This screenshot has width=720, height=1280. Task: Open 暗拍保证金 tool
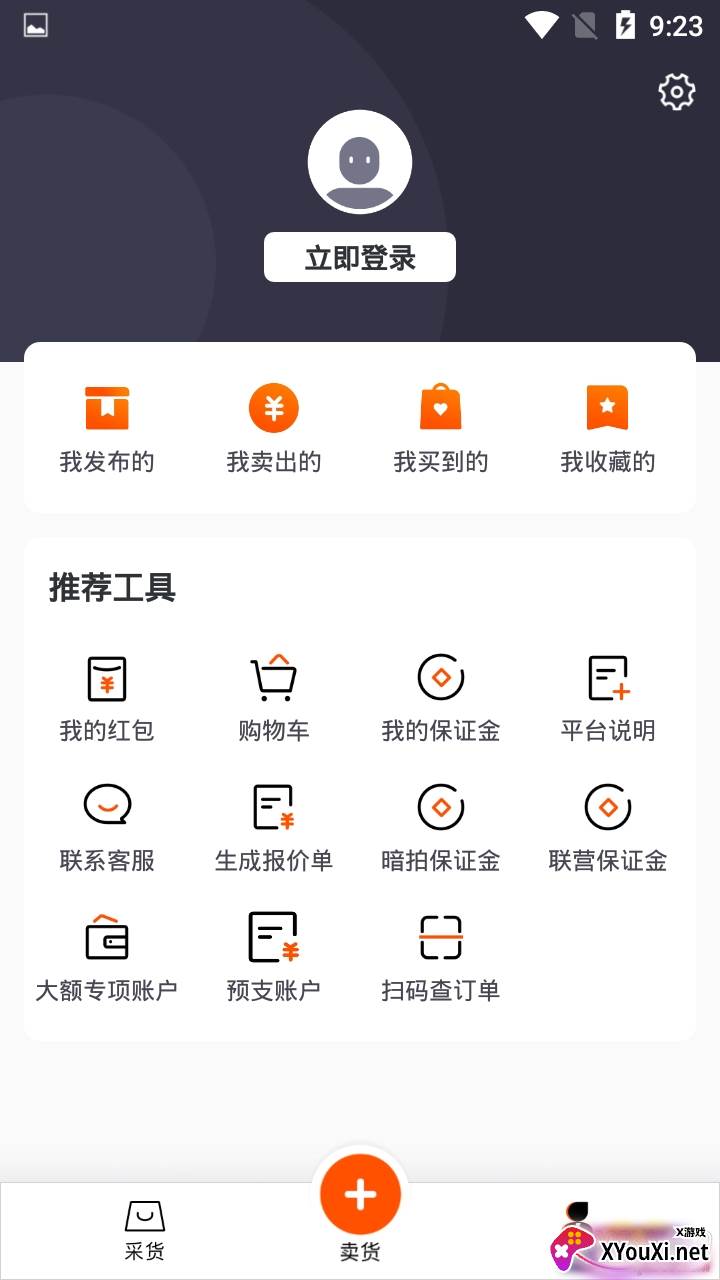pos(441,828)
